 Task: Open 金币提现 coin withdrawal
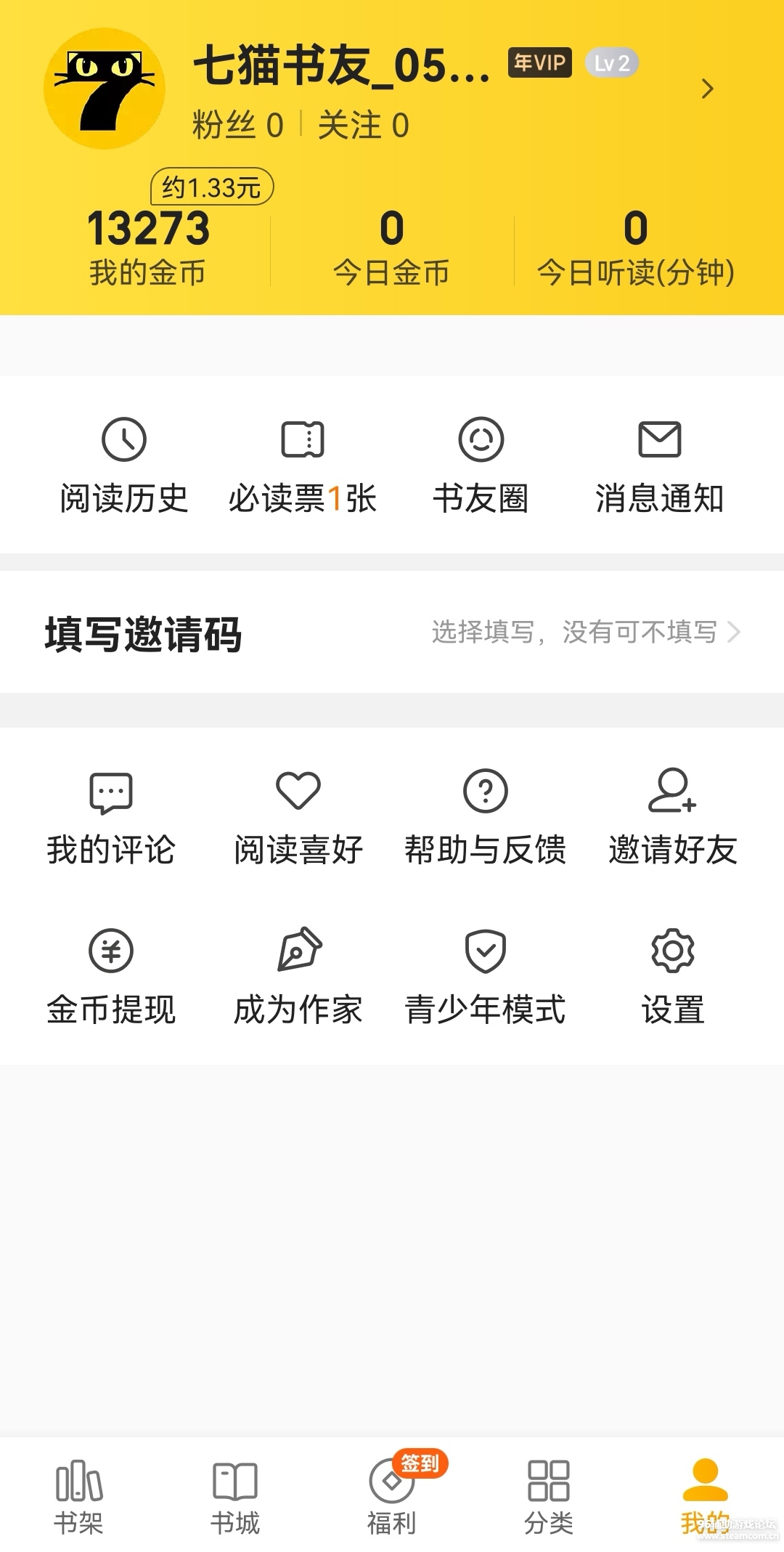pos(110,977)
